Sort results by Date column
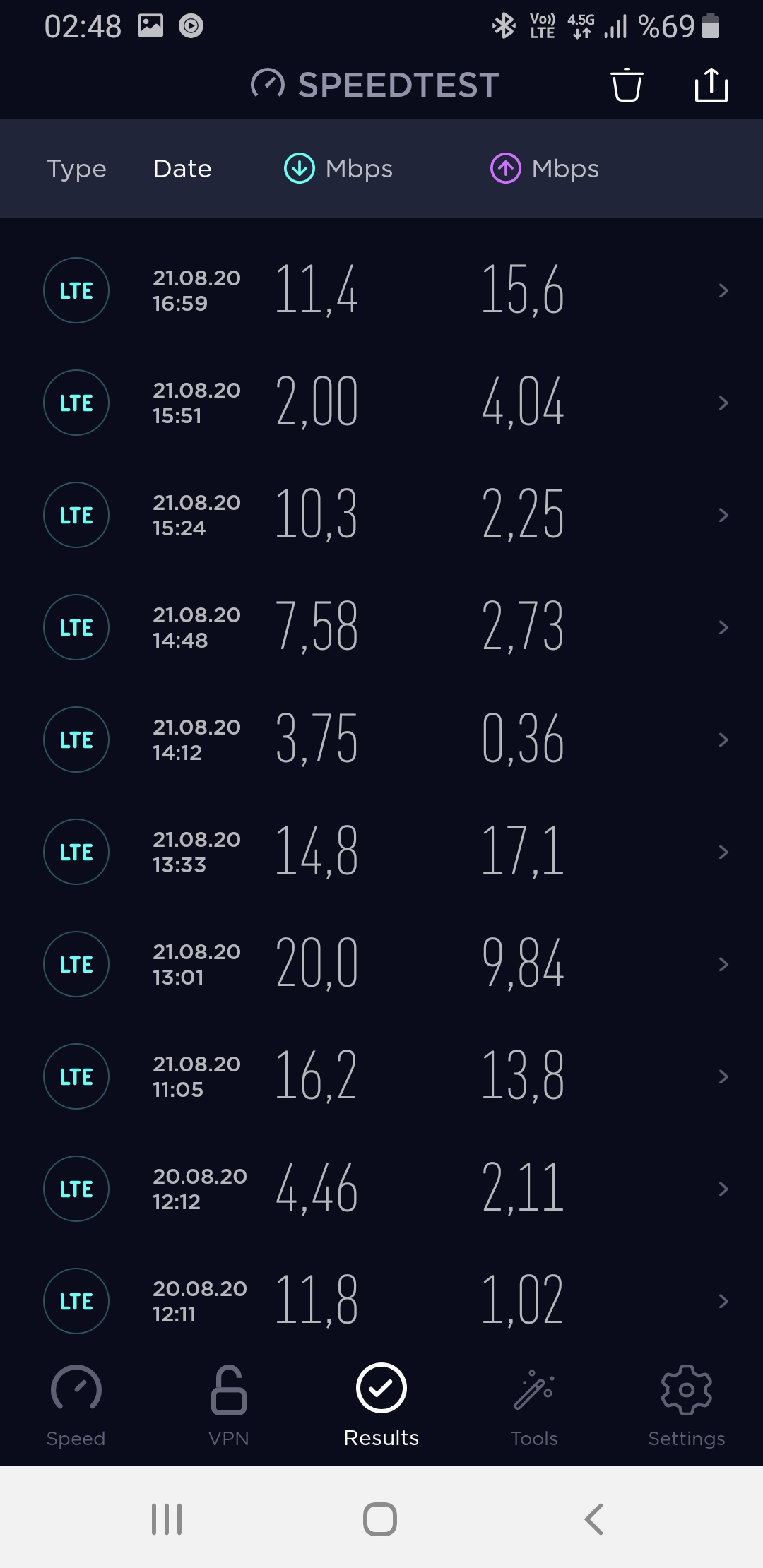 coord(182,169)
